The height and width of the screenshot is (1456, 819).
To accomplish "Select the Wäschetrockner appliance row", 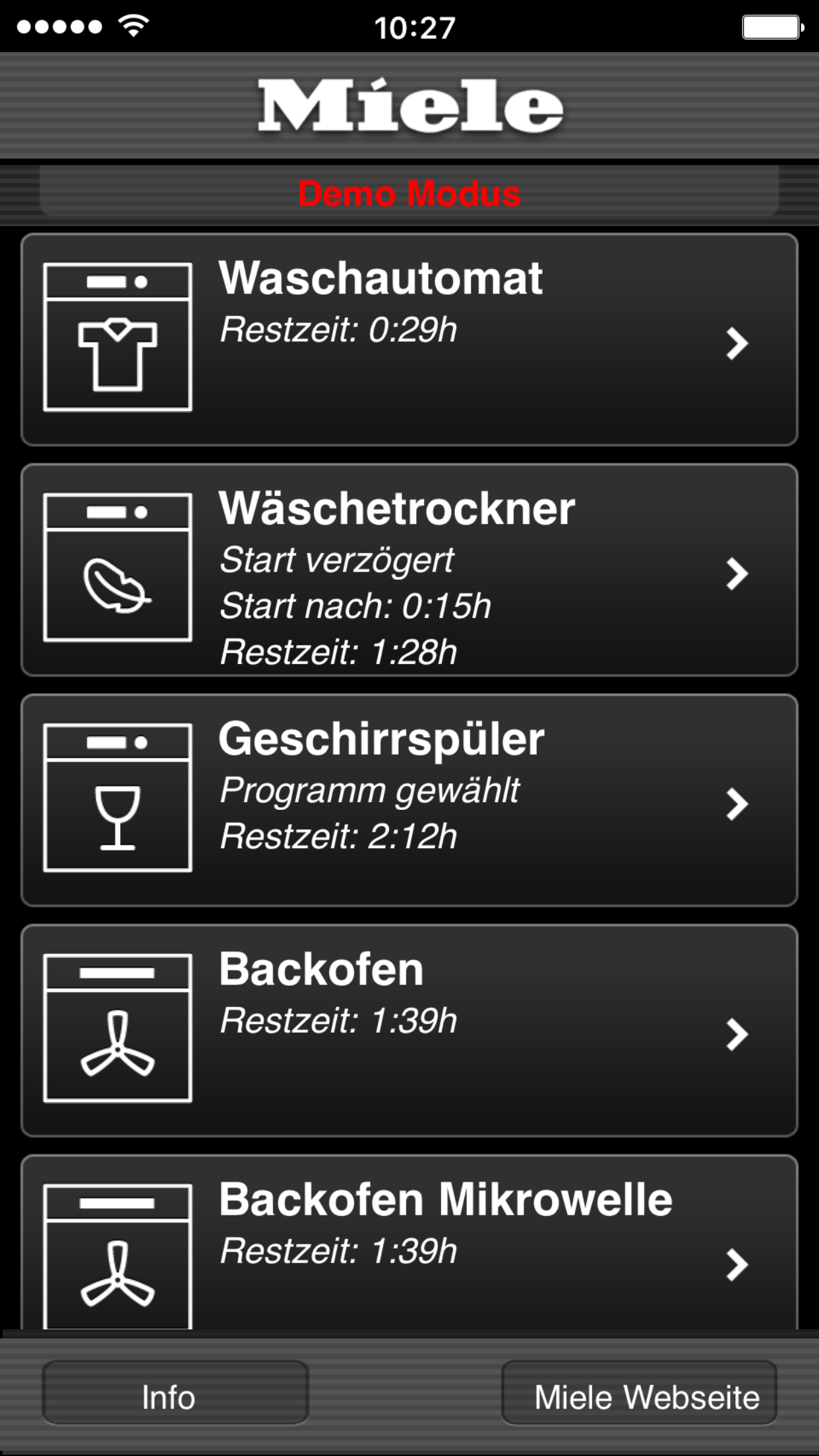I will click(409, 570).
